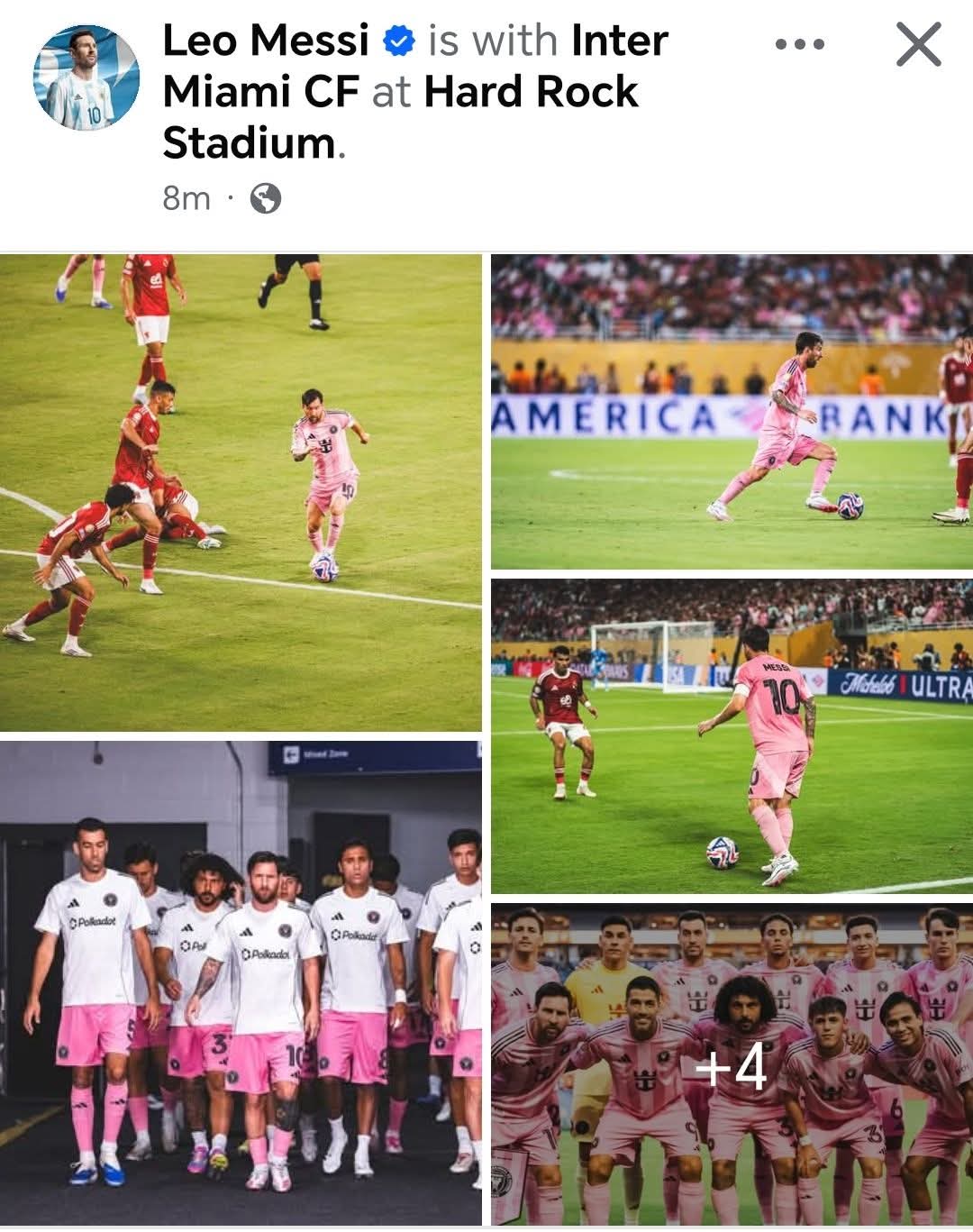This screenshot has height=1232, width=973.
Task: Dismiss the post with the X button
Action: (918, 44)
